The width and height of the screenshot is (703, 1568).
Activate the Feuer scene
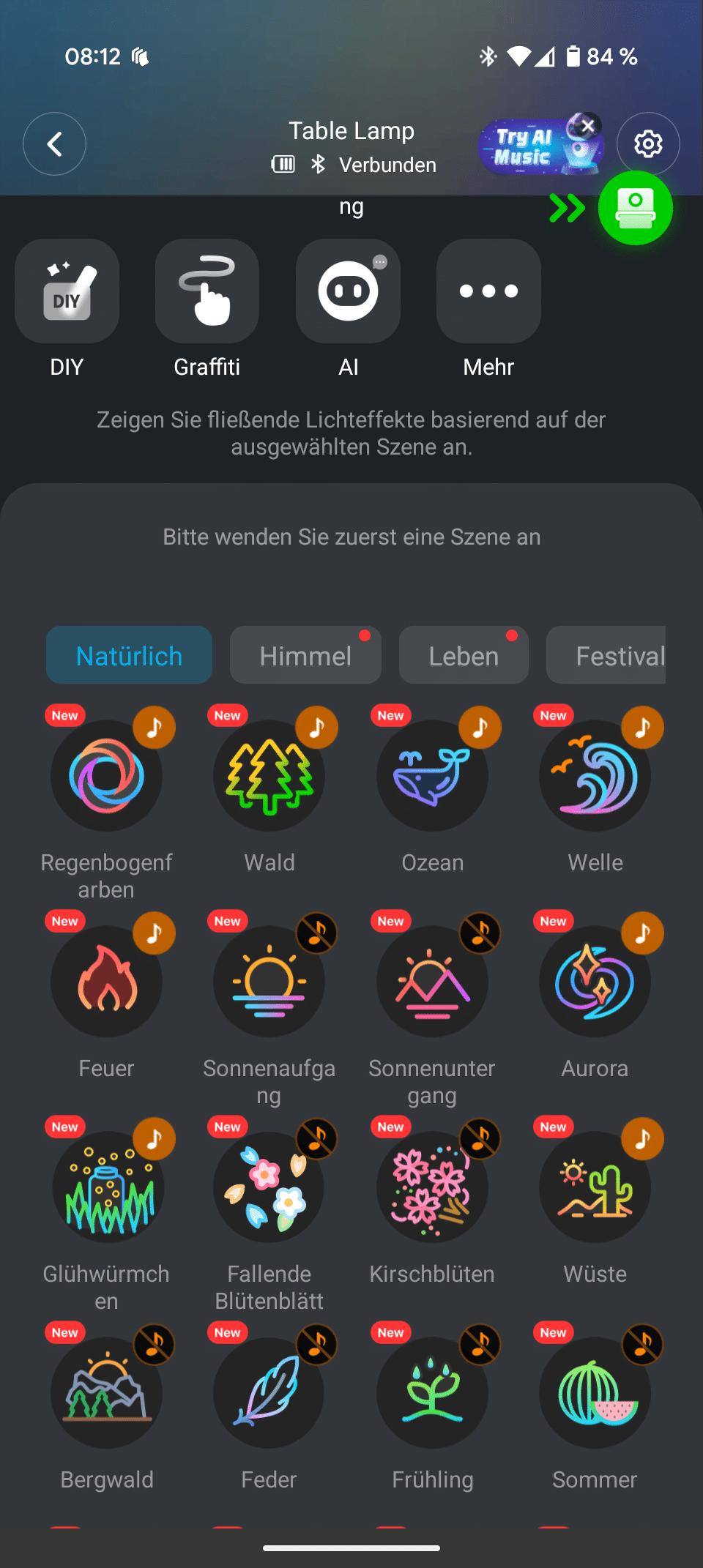(106, 982)
